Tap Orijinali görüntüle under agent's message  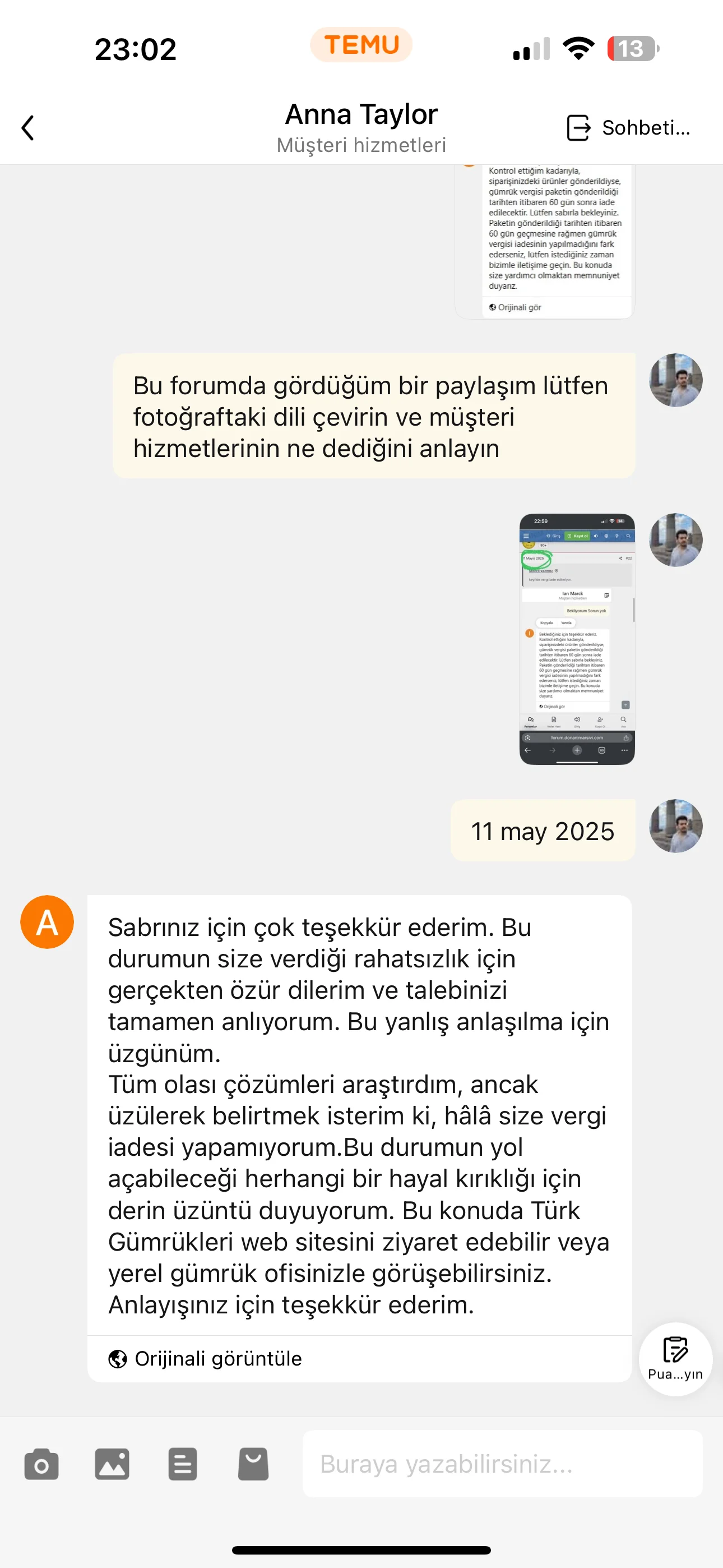pyautogui.click(x=206, y=1359)
